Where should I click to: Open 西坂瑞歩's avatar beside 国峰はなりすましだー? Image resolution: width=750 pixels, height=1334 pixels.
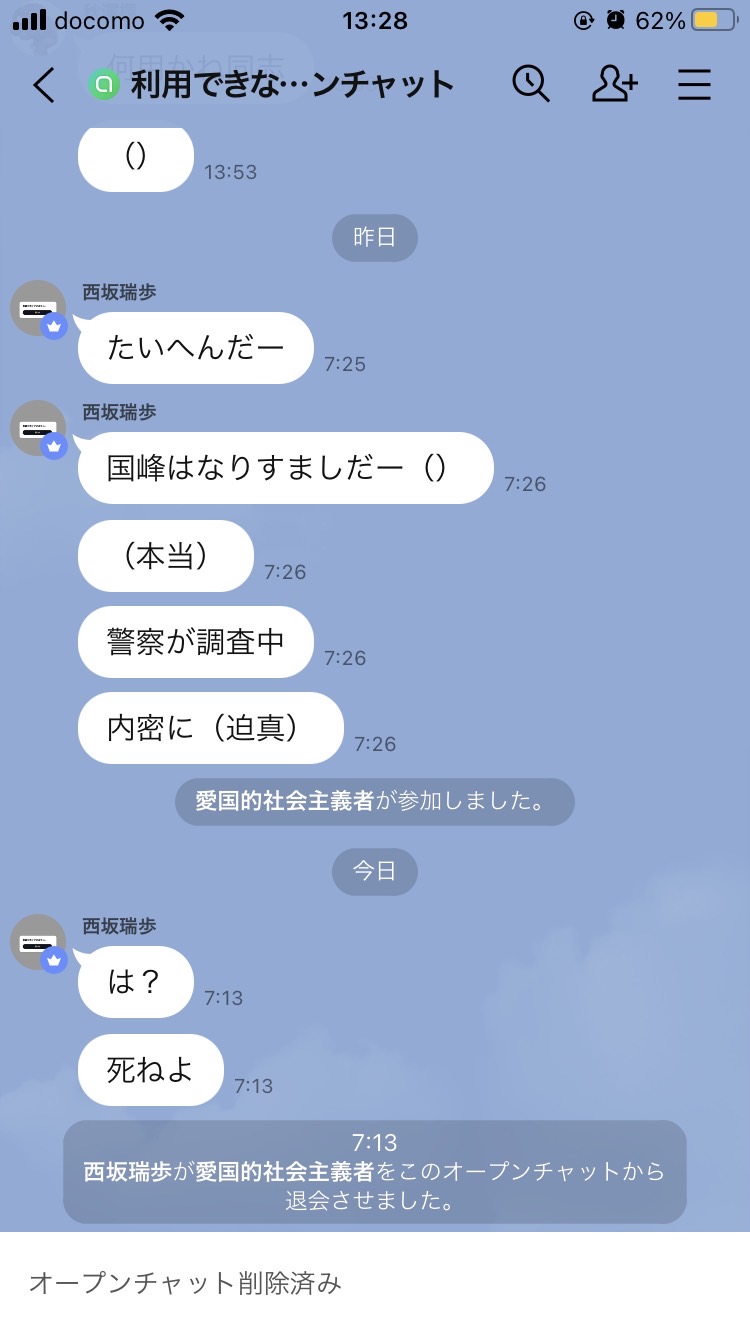point(38,428)
